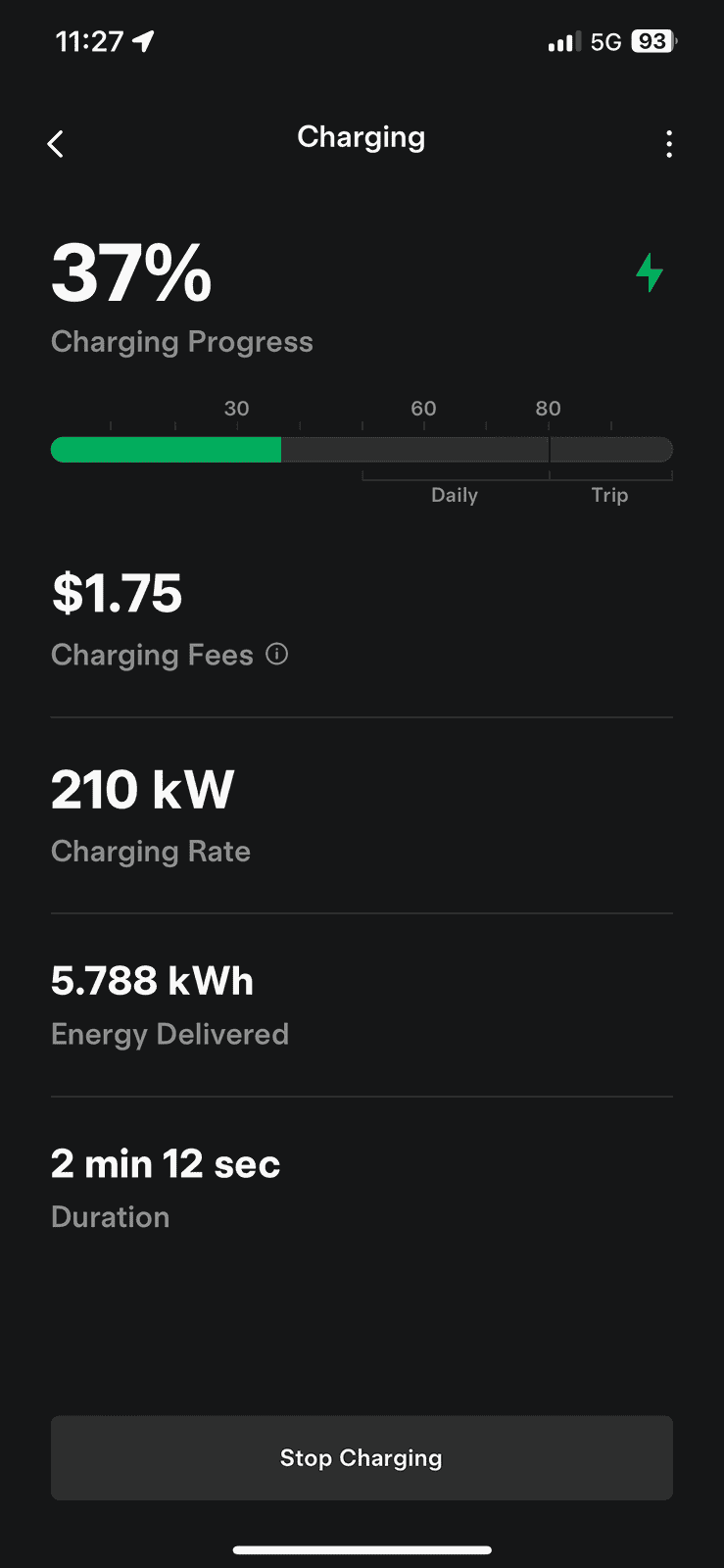724x1568 pixels.
Task: Stop the charging session
Action: click(362, 1457)
